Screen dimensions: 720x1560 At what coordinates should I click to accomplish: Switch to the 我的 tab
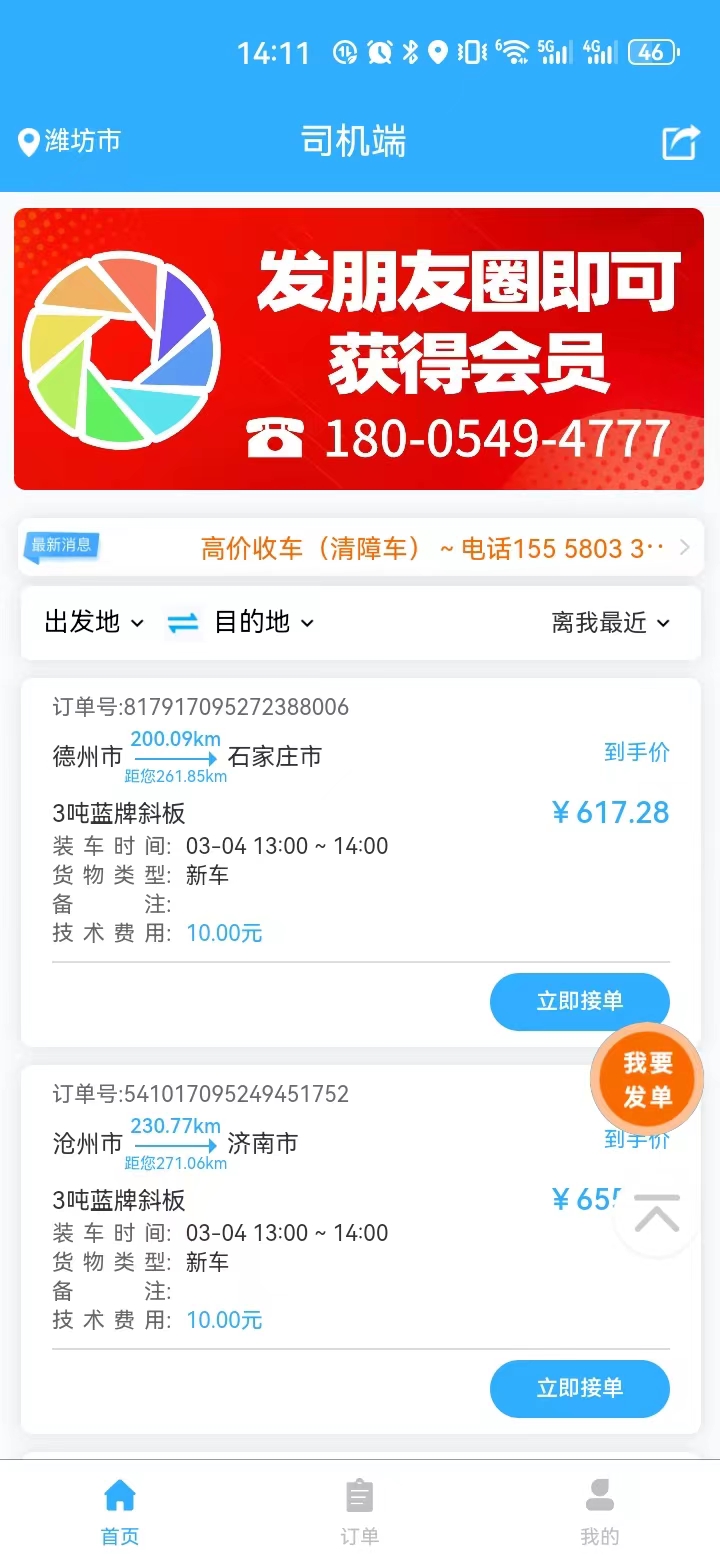point(599,1512)
